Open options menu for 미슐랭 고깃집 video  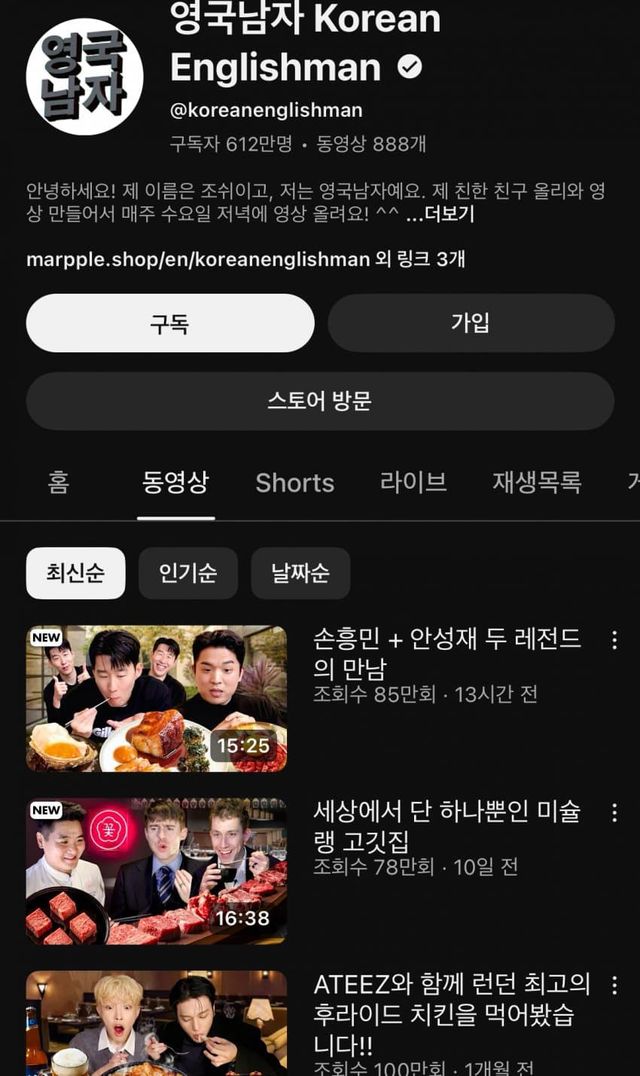[x=614, y=813]
